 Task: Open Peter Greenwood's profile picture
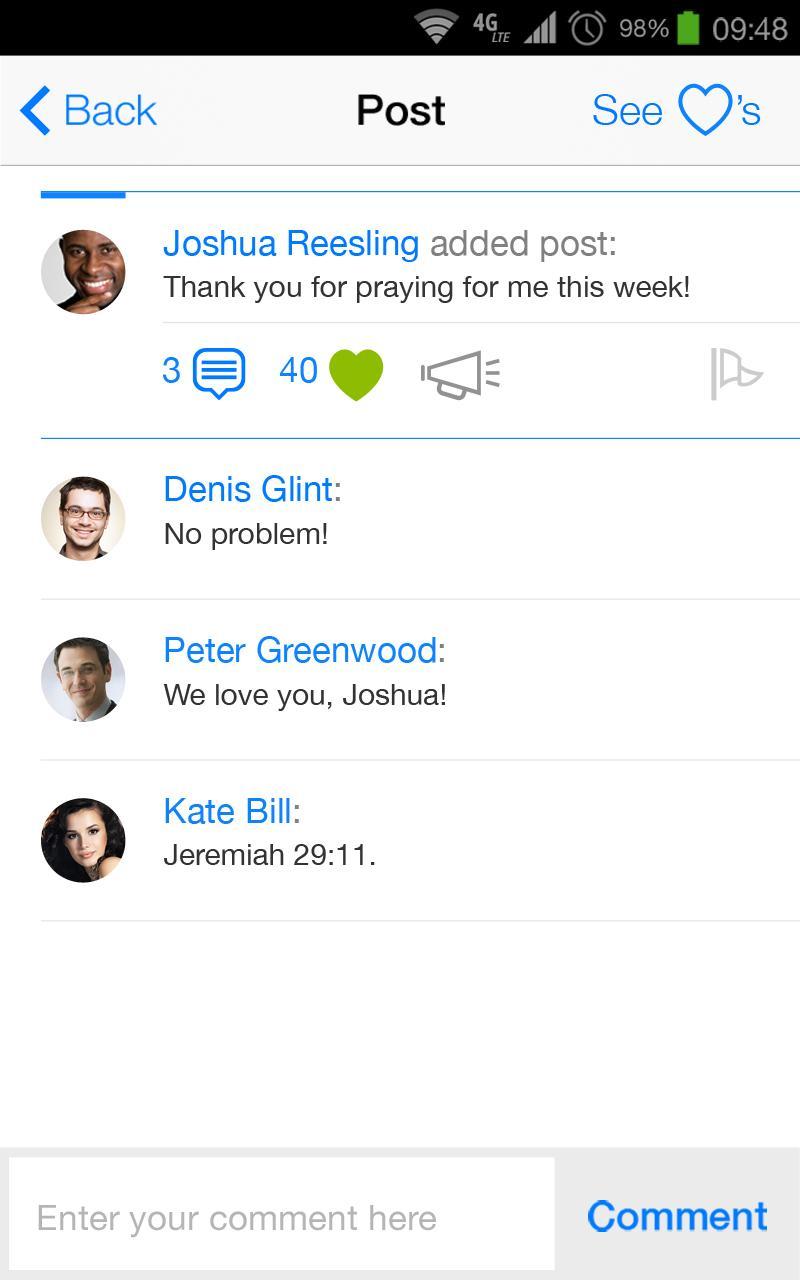(x=83, y=679)
